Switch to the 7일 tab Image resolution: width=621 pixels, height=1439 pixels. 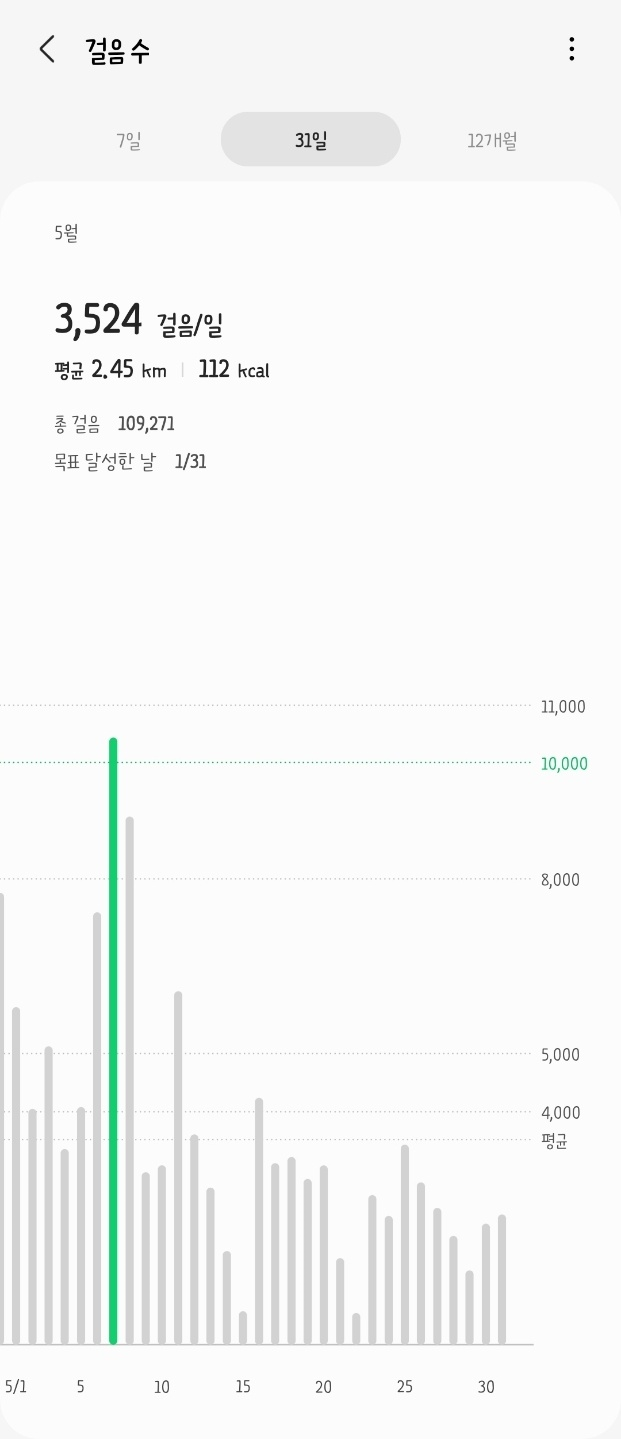[x=129, y=140]
